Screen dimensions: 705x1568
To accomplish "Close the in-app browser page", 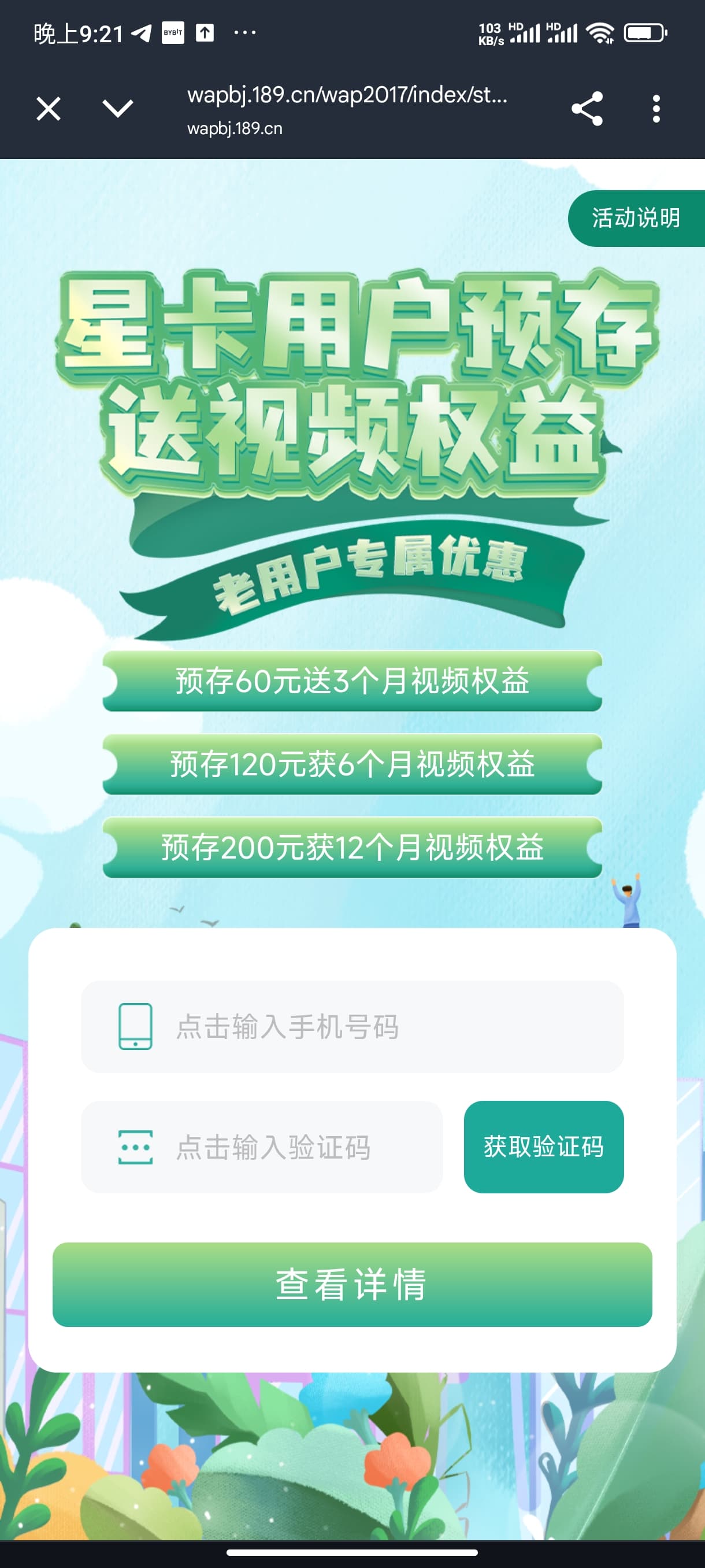I will pyautogui.click(x=48, y=109).
